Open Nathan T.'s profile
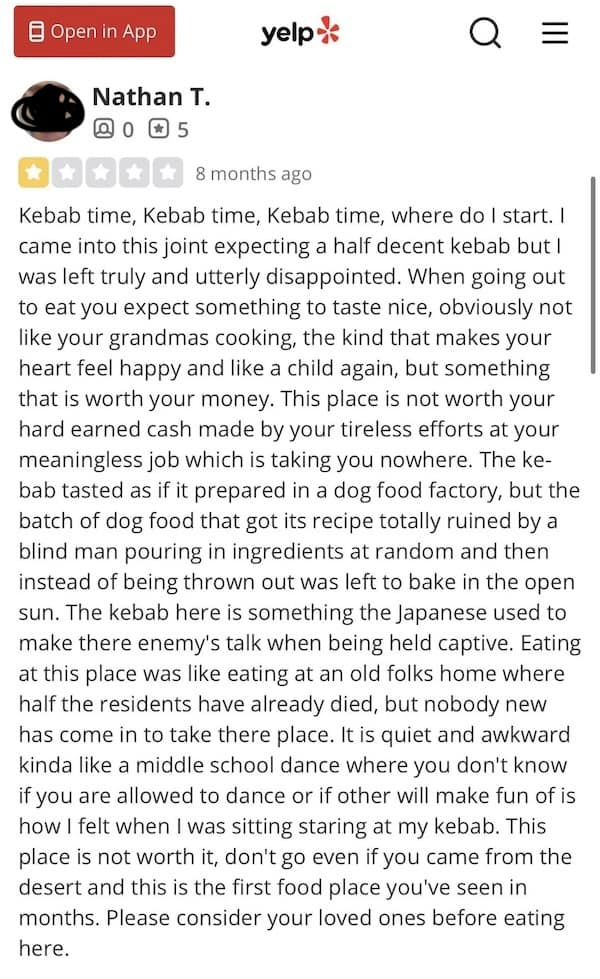Image resolution: width=600 pixels, height=979 pixels. tap(151, 97)
